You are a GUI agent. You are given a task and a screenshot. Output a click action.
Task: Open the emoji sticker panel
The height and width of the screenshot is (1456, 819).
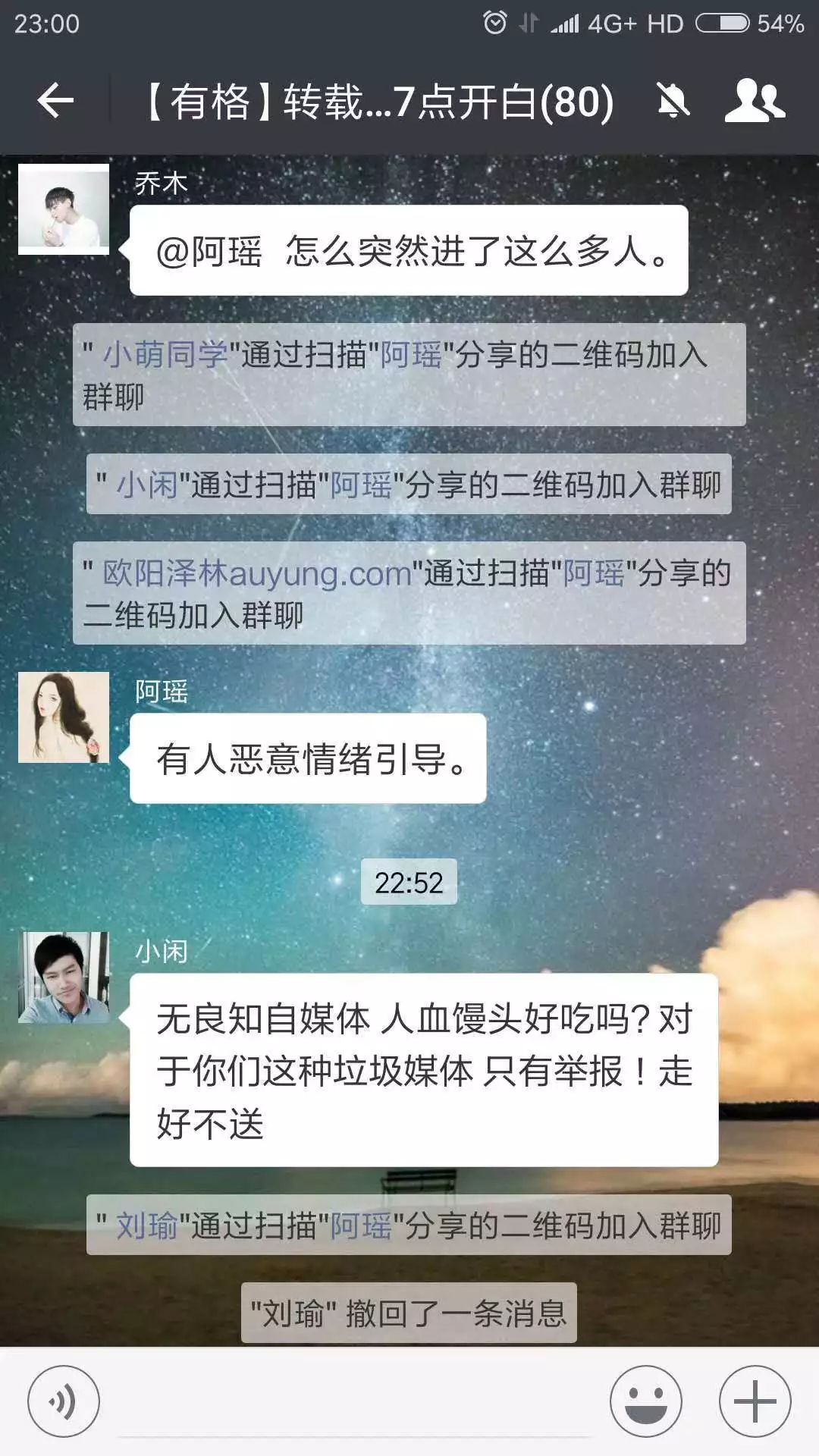pos(646,1401)
